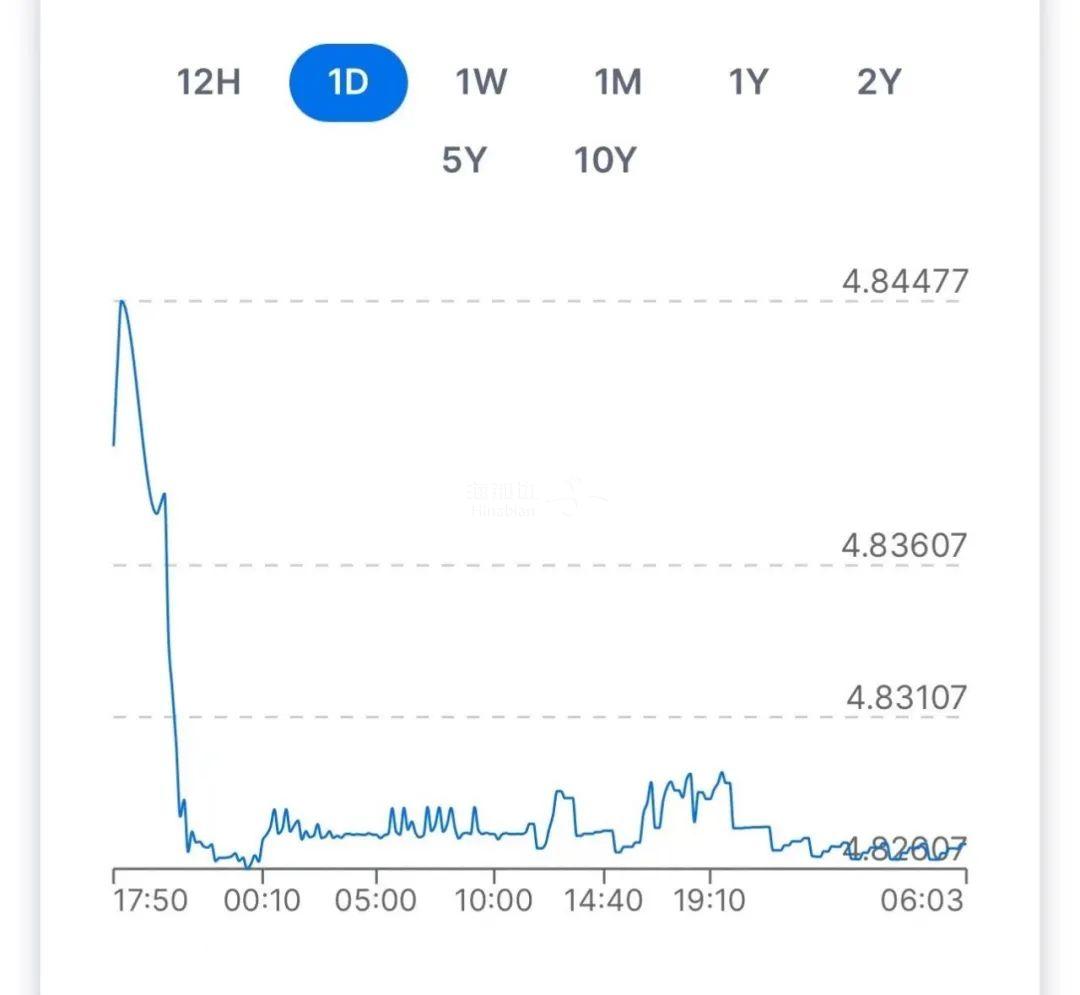The width and height of the screenshot is (1080, 995).
Task: Show the 1W chart view
Action: point(482,82)
